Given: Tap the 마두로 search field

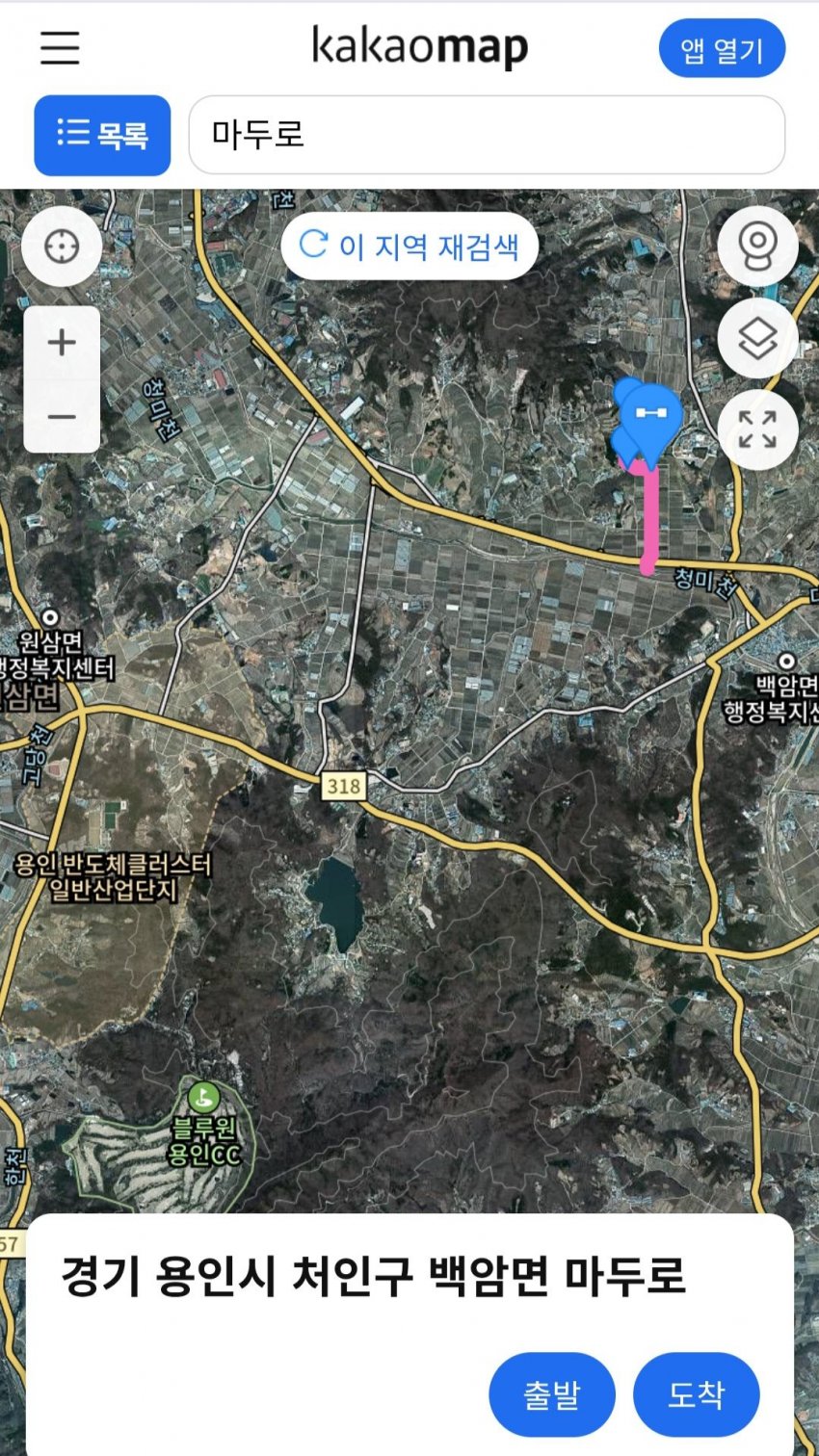Looking at the screenshot, I should pos(487,135).
